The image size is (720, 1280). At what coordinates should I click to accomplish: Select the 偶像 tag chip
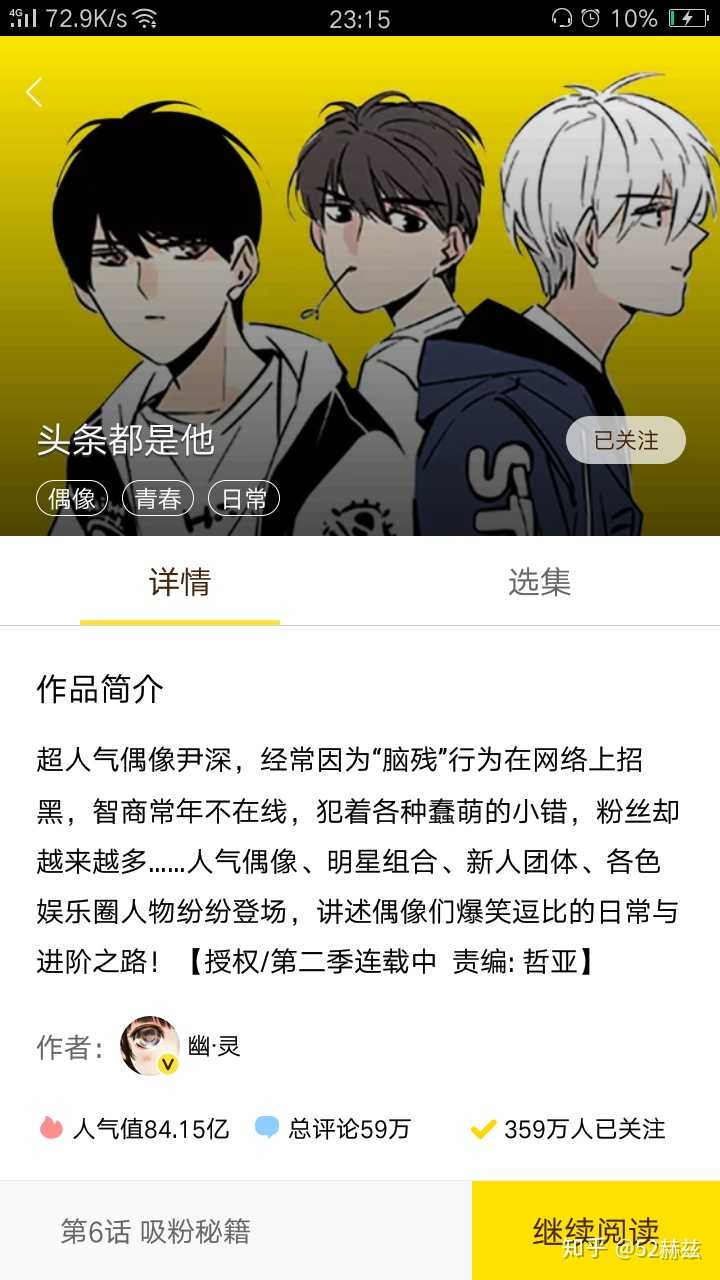point(72,498)
